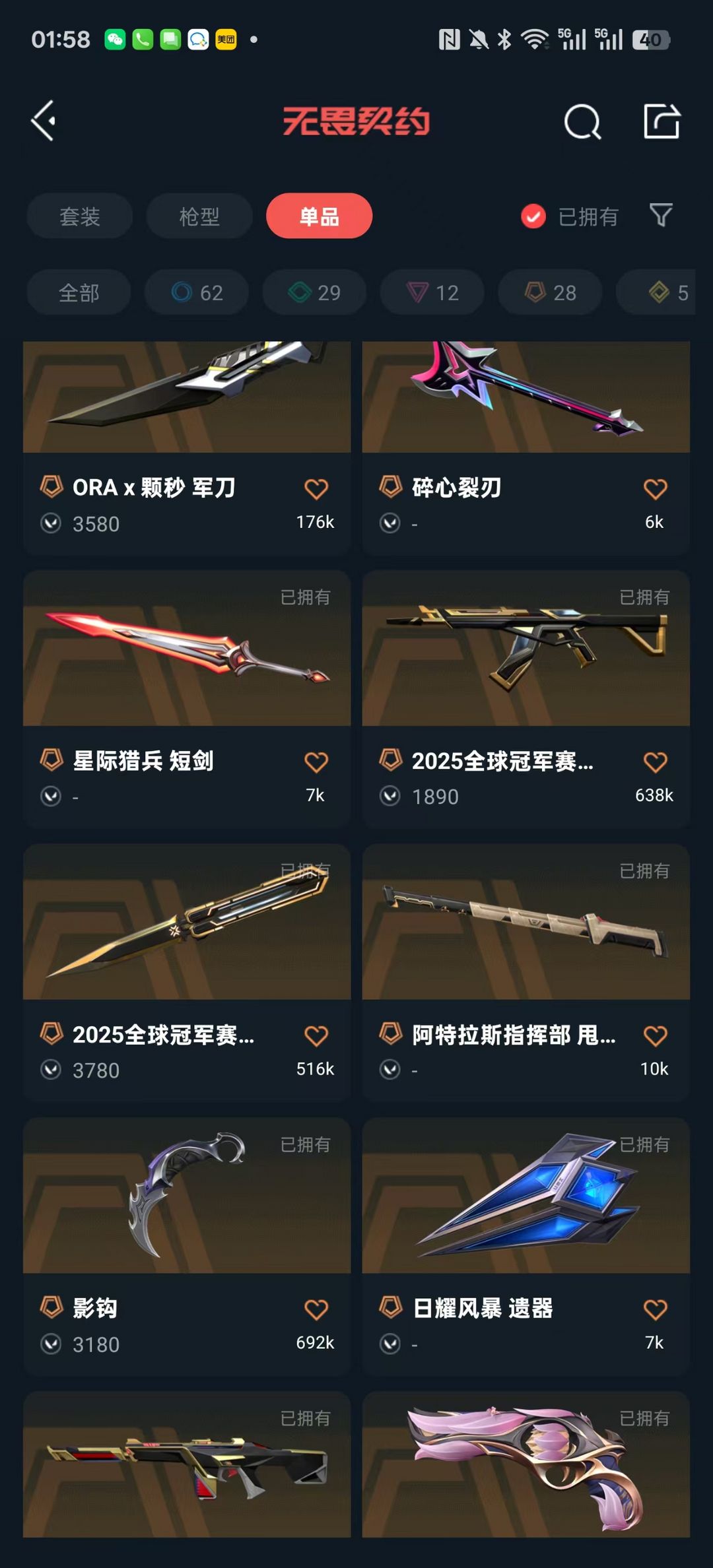The width and height of the screenshot is (713, 1568).
Task: Go back using the top-left arrow
Action: pos(44,121)
